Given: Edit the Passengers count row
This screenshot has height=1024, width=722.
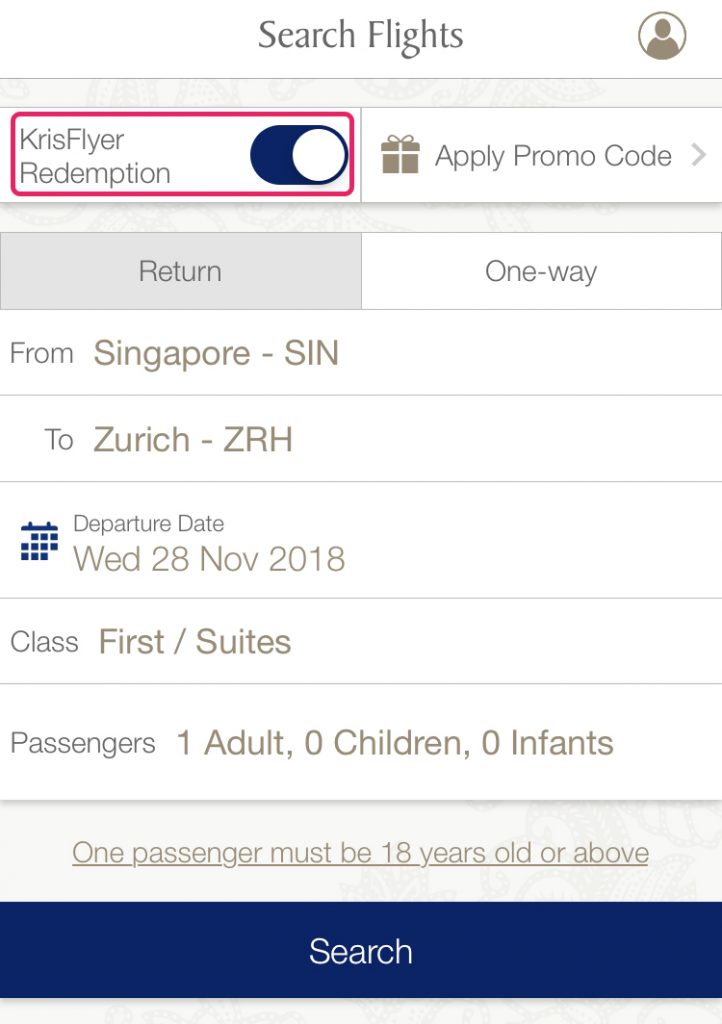Looking at the screenshot, I should click(394, 743).
